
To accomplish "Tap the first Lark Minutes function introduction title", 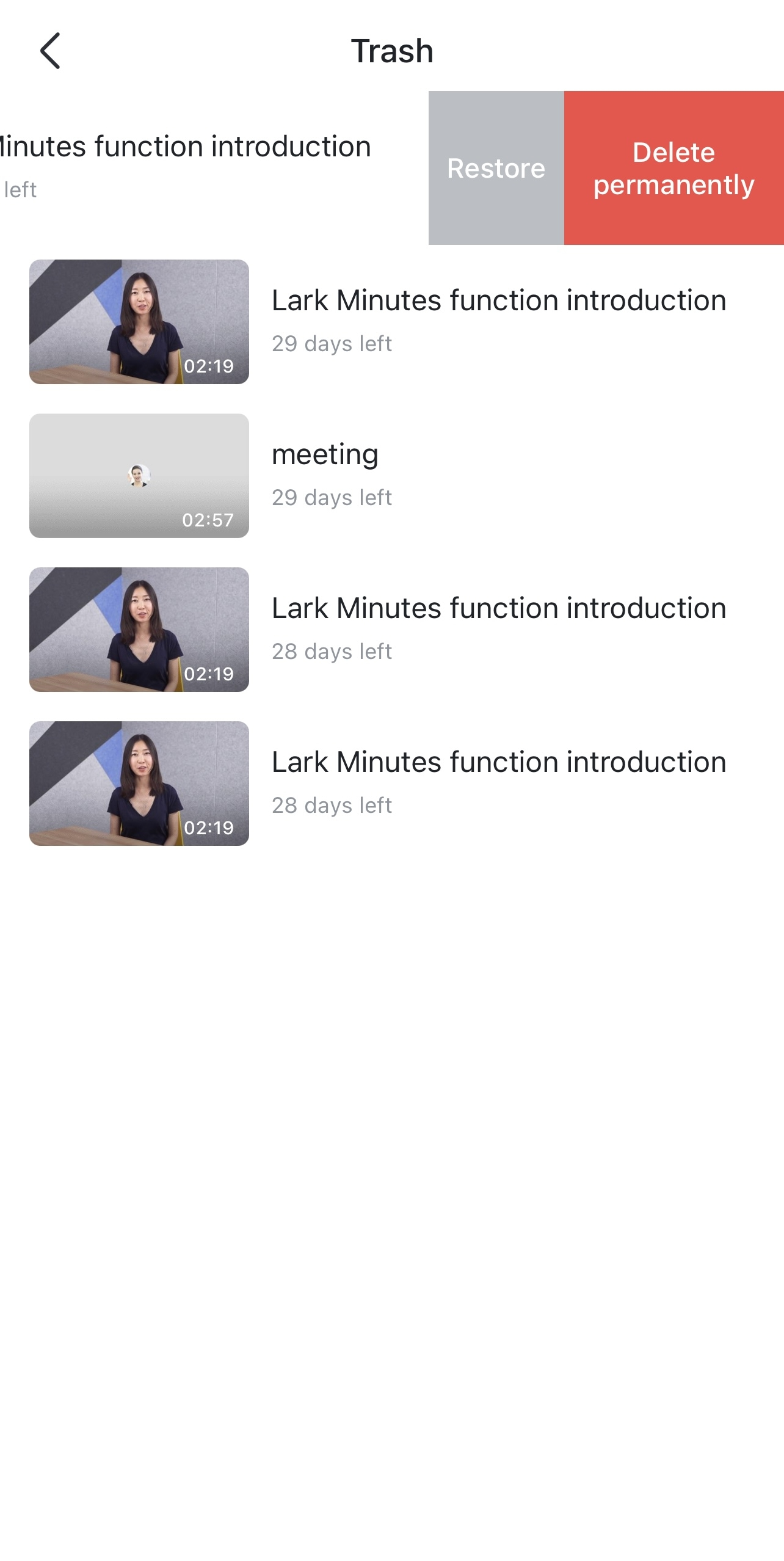I will (499, 300).
